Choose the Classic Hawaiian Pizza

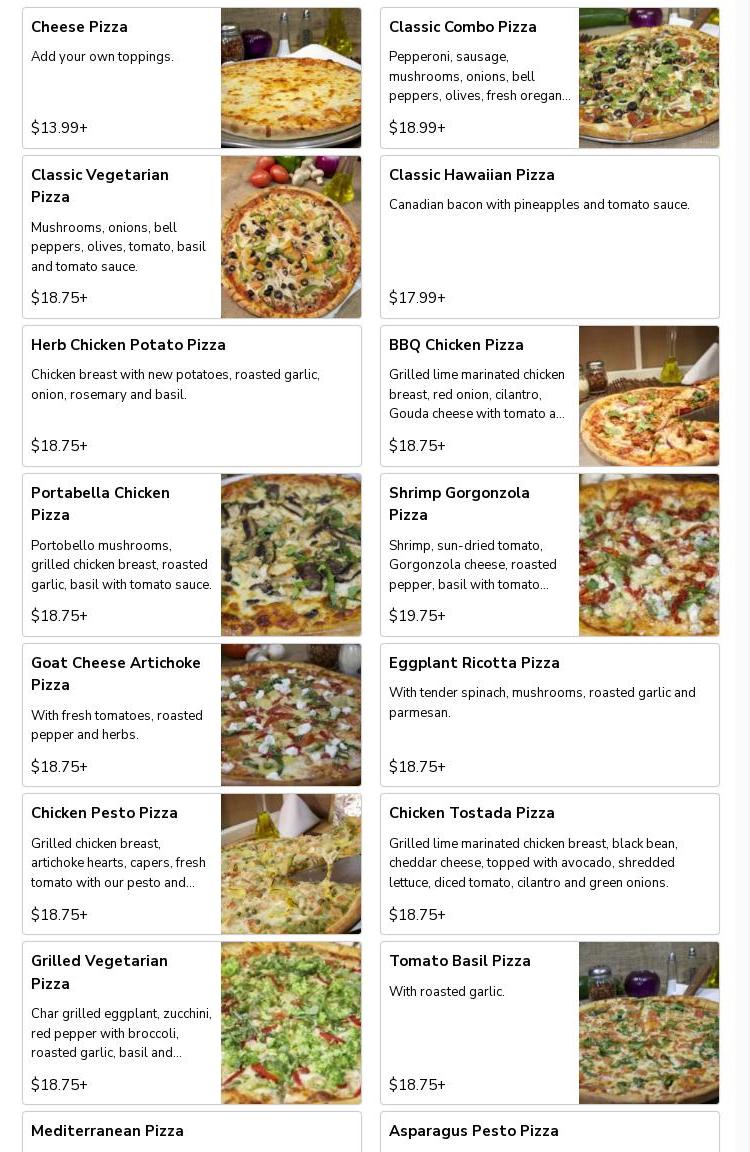[x=549, y=237]
